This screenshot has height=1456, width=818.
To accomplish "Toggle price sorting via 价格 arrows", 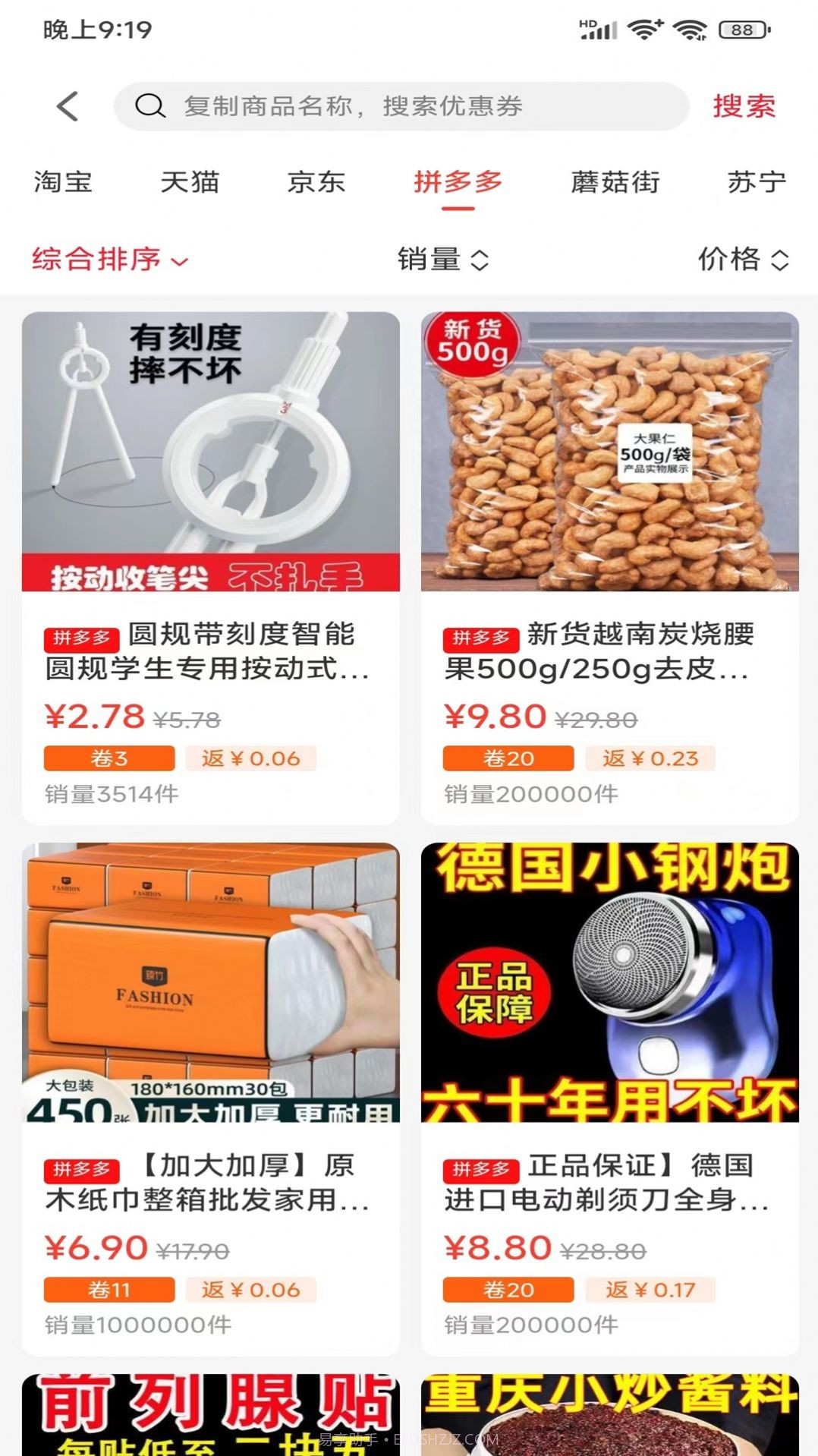I will point(744,260).
